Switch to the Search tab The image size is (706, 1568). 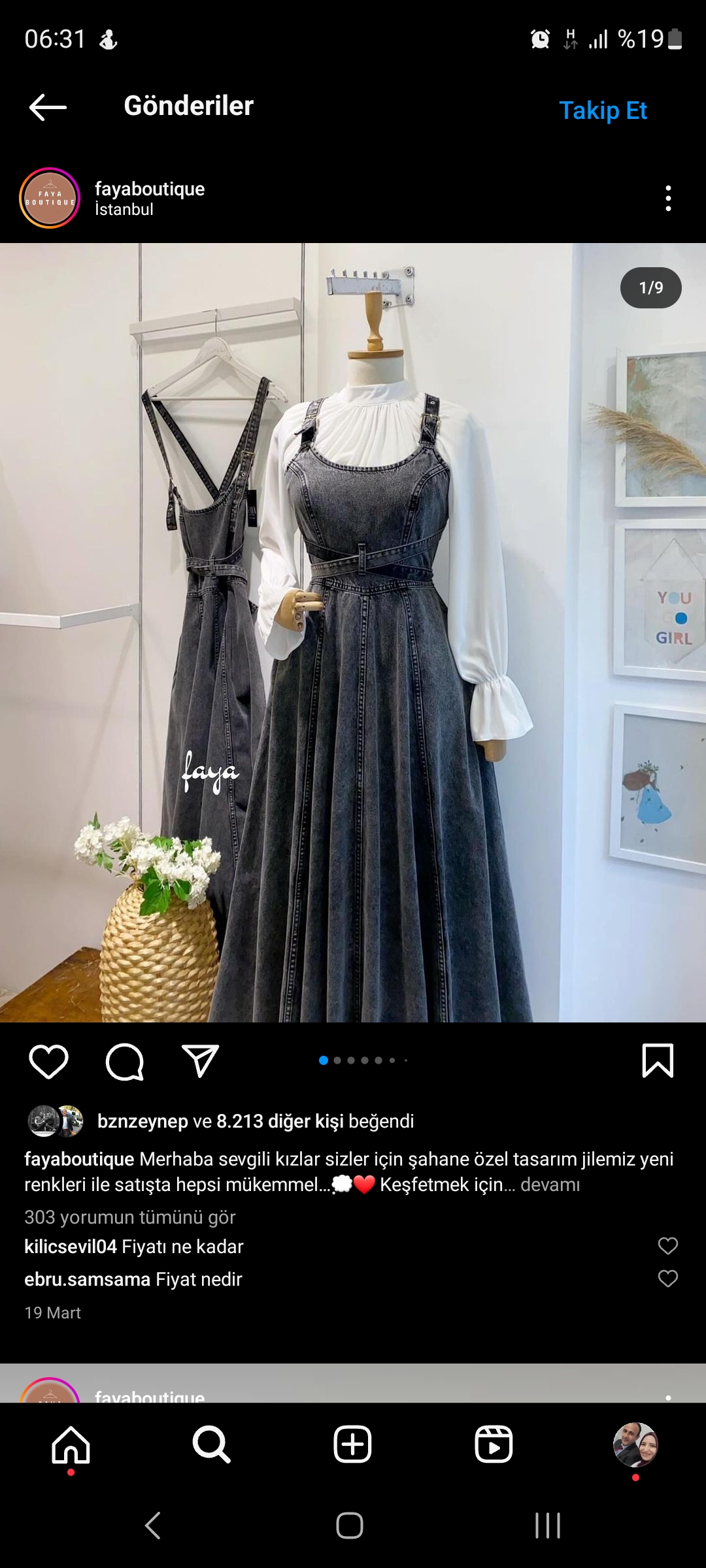pyautogui.click(x=211, y=1445)
